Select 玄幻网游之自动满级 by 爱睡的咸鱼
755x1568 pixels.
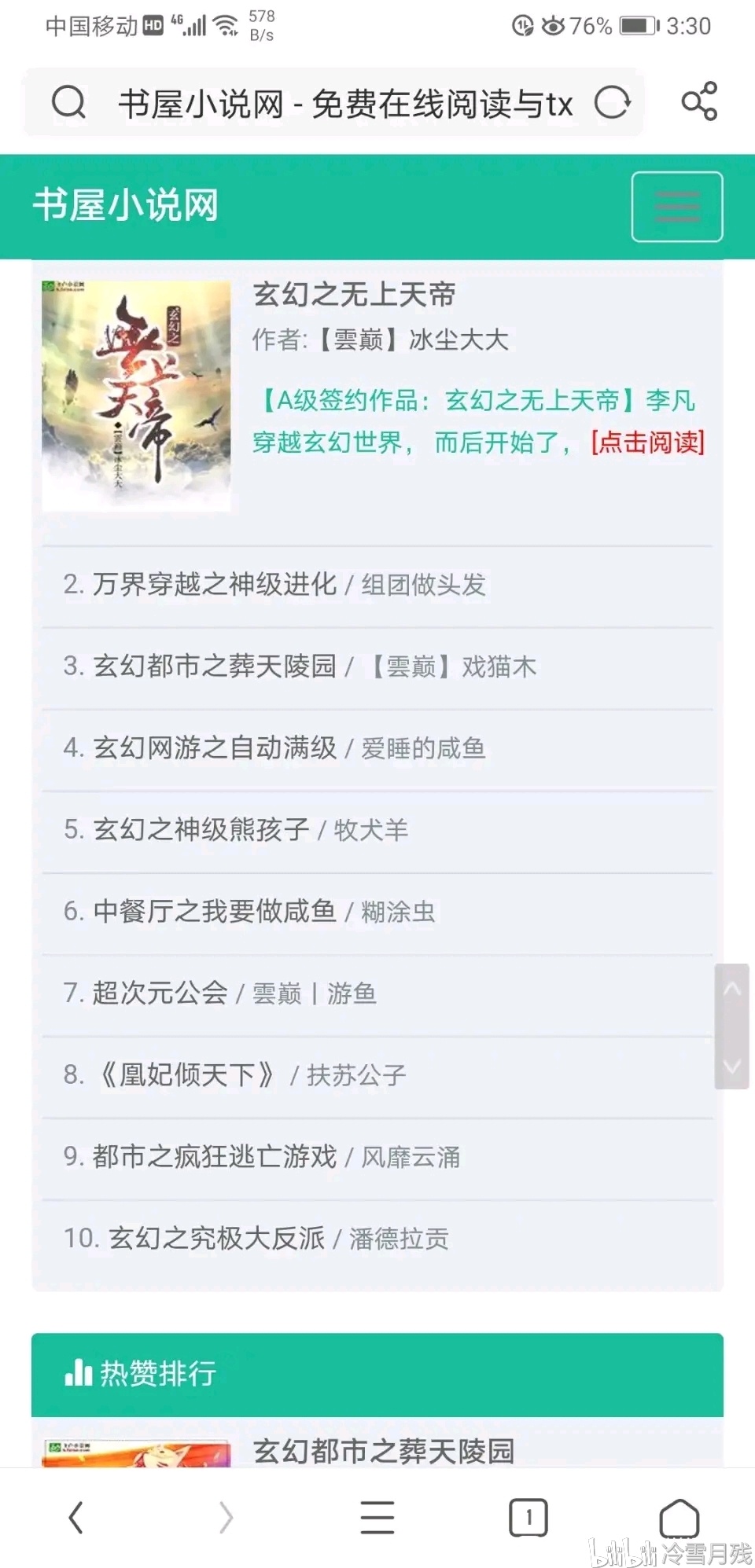[215, 748]
